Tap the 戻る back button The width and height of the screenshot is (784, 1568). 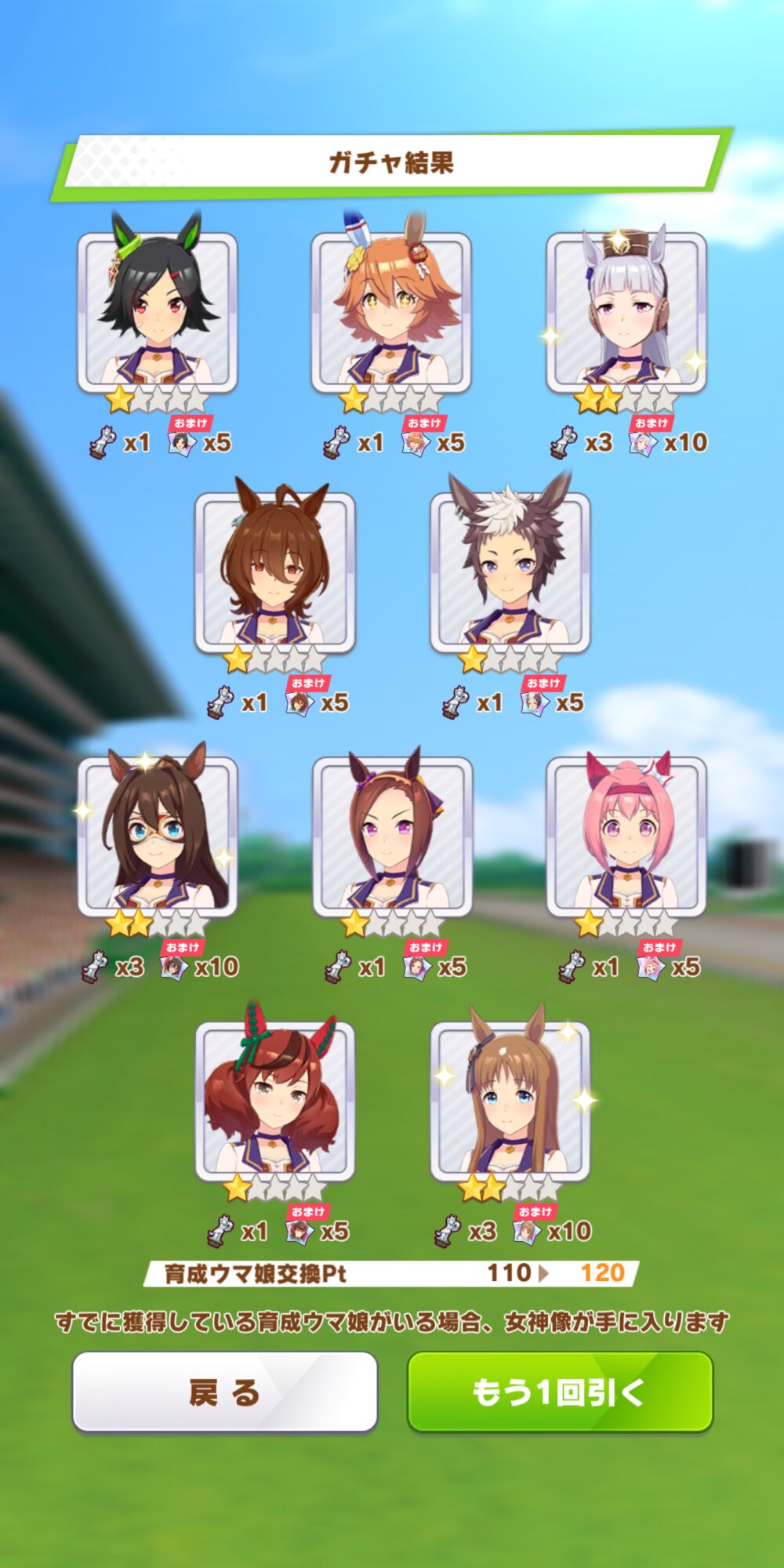[x=224, y=1392]
